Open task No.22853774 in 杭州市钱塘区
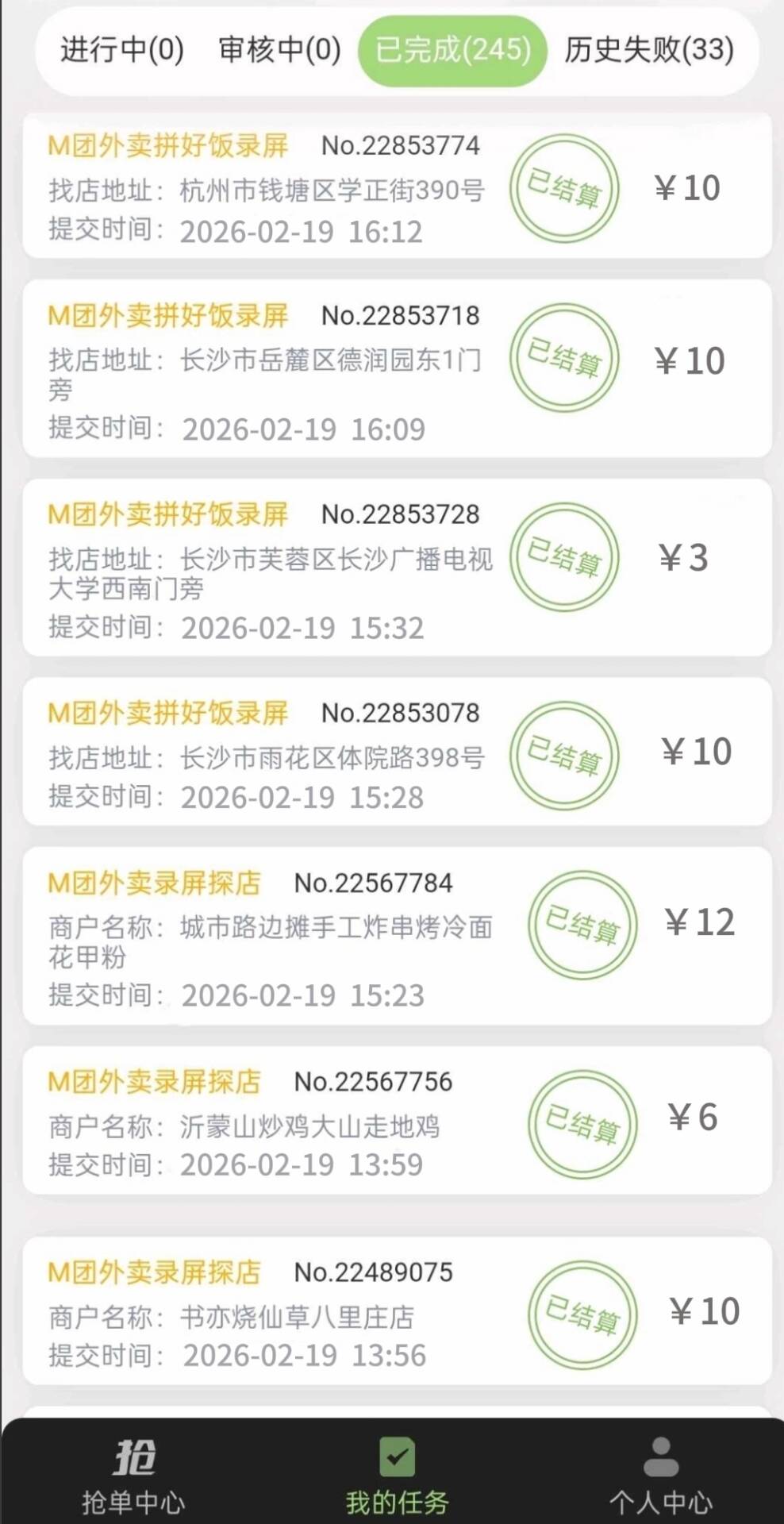The height and width of the screenshot is (1524, 784). [x=397, y=188]
